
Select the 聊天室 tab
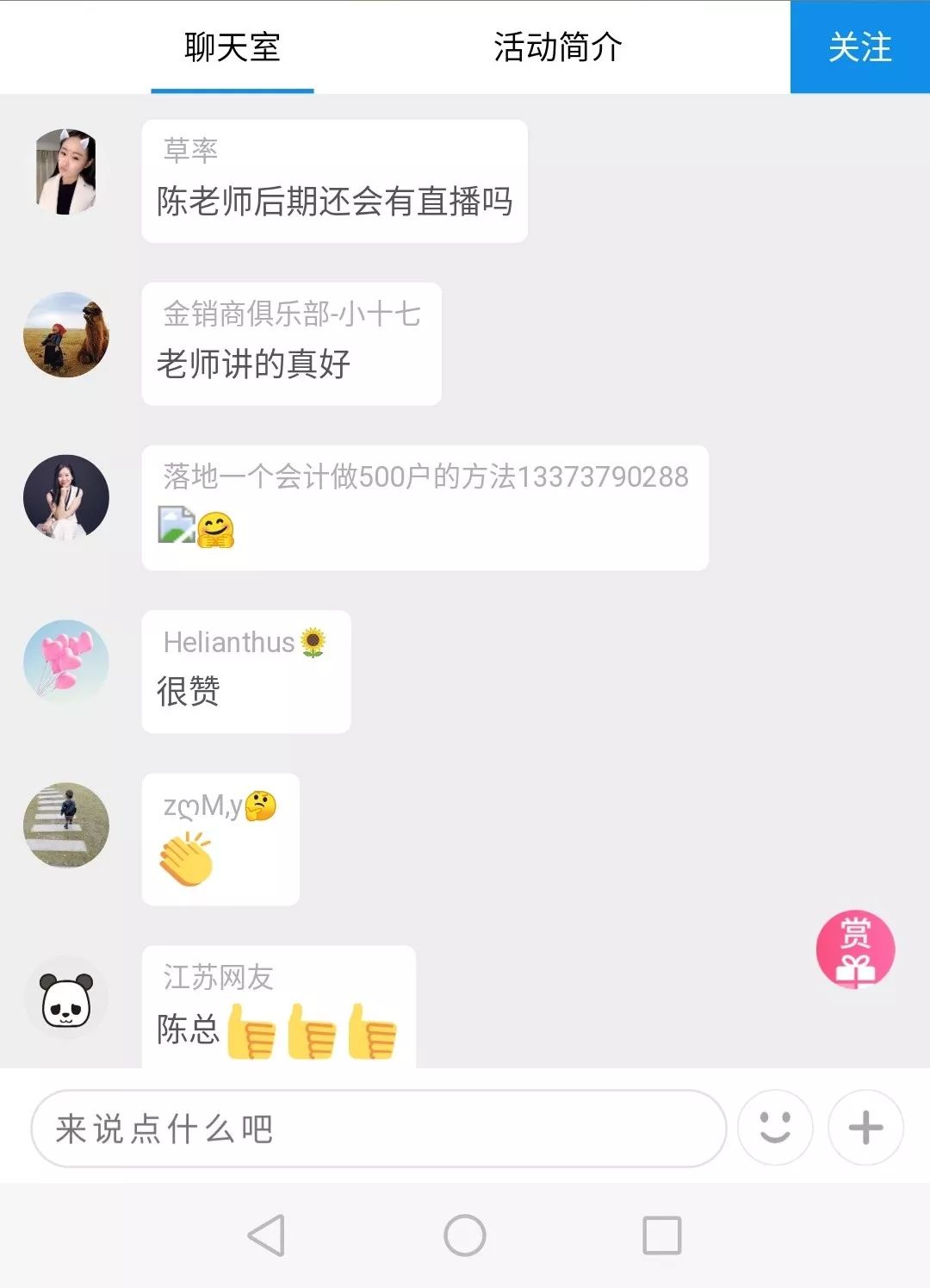pos(232,47)
